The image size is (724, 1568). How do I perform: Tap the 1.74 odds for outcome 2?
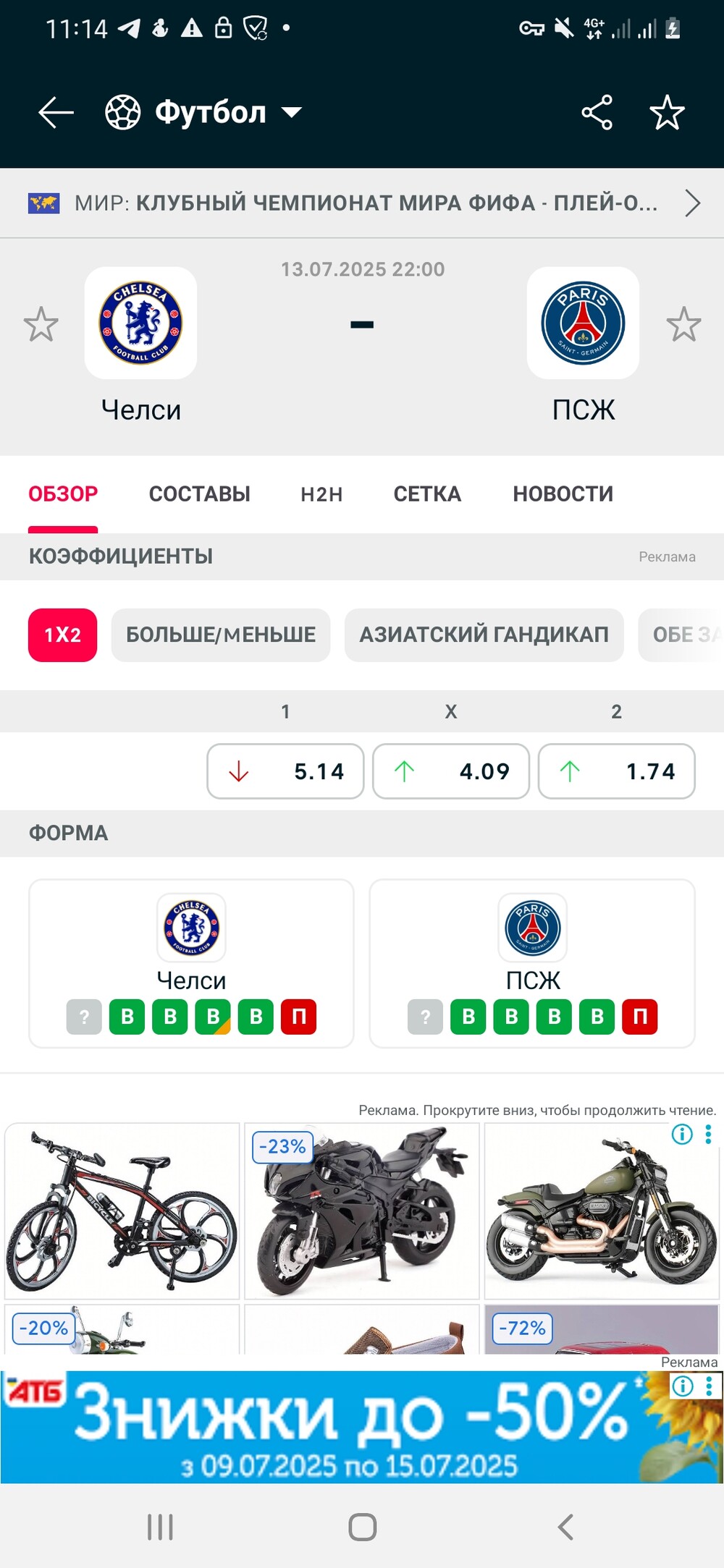pos(617,771)
